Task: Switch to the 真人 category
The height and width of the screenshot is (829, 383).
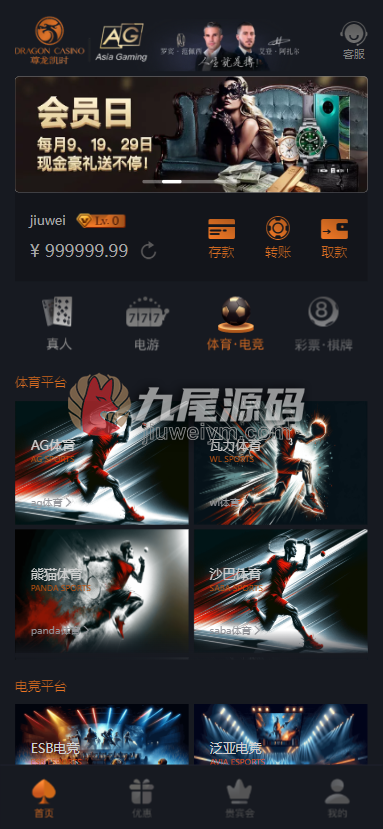Action: [58, 324]
